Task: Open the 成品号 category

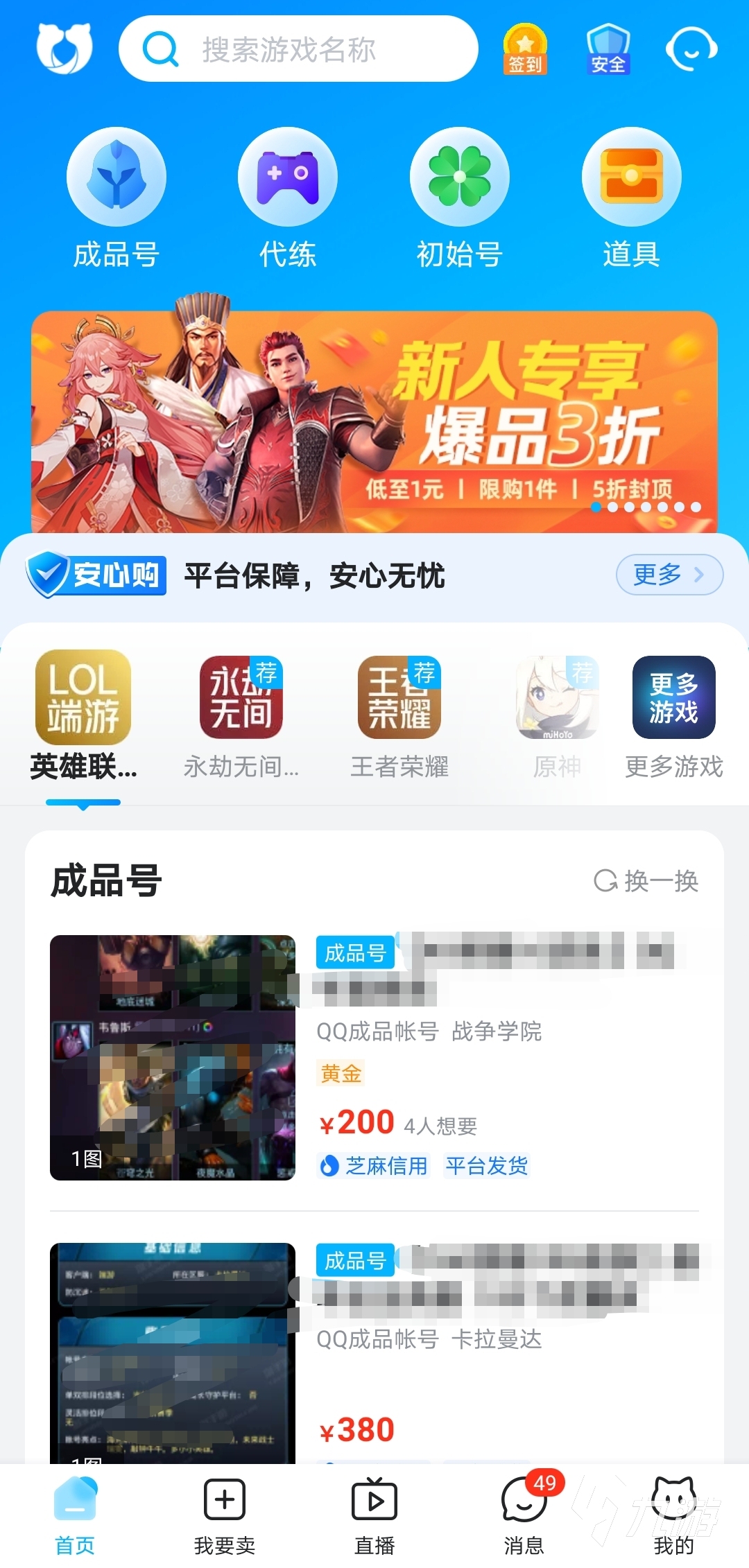Action: [117, 199]
